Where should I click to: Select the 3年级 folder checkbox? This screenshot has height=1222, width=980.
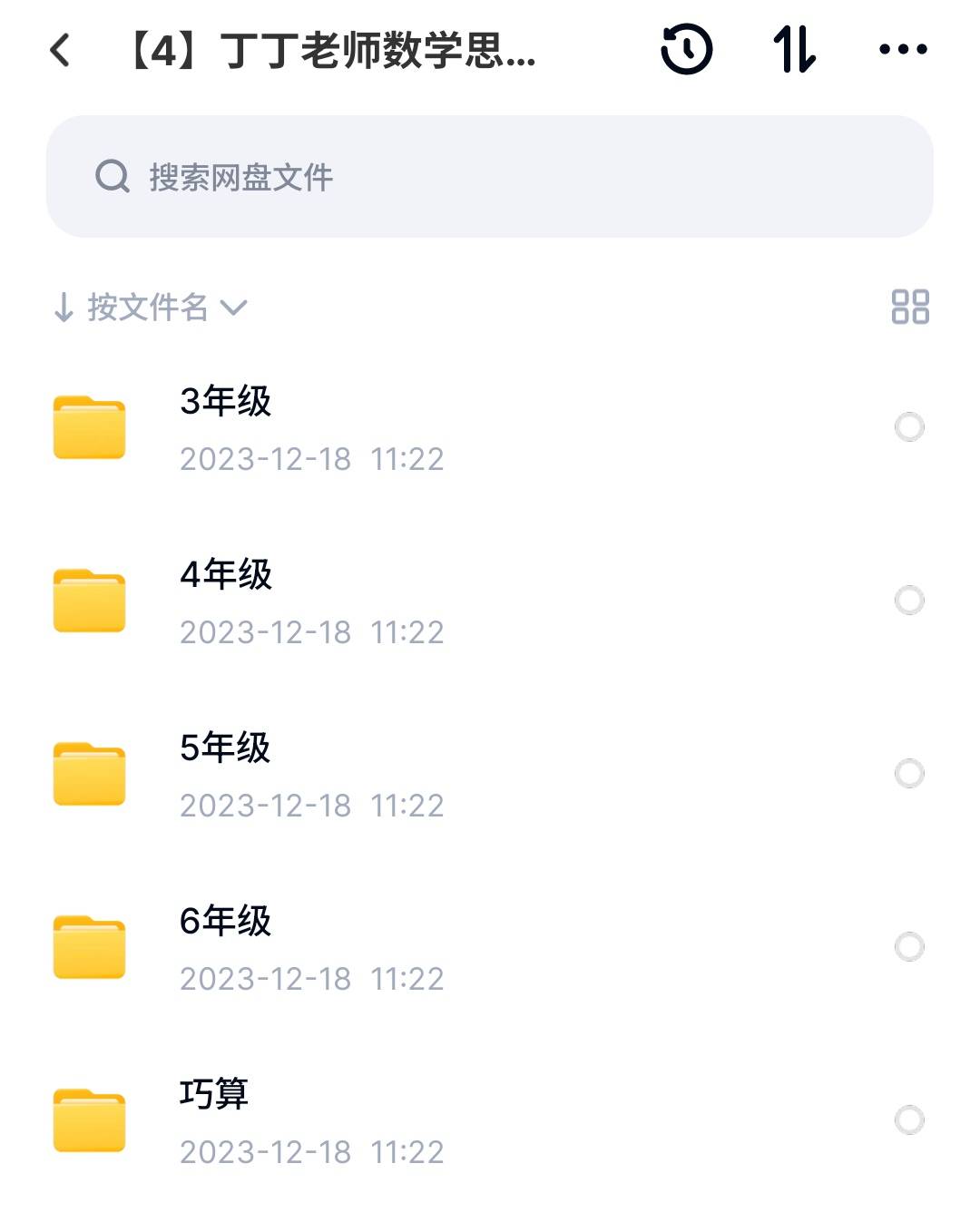909,426
